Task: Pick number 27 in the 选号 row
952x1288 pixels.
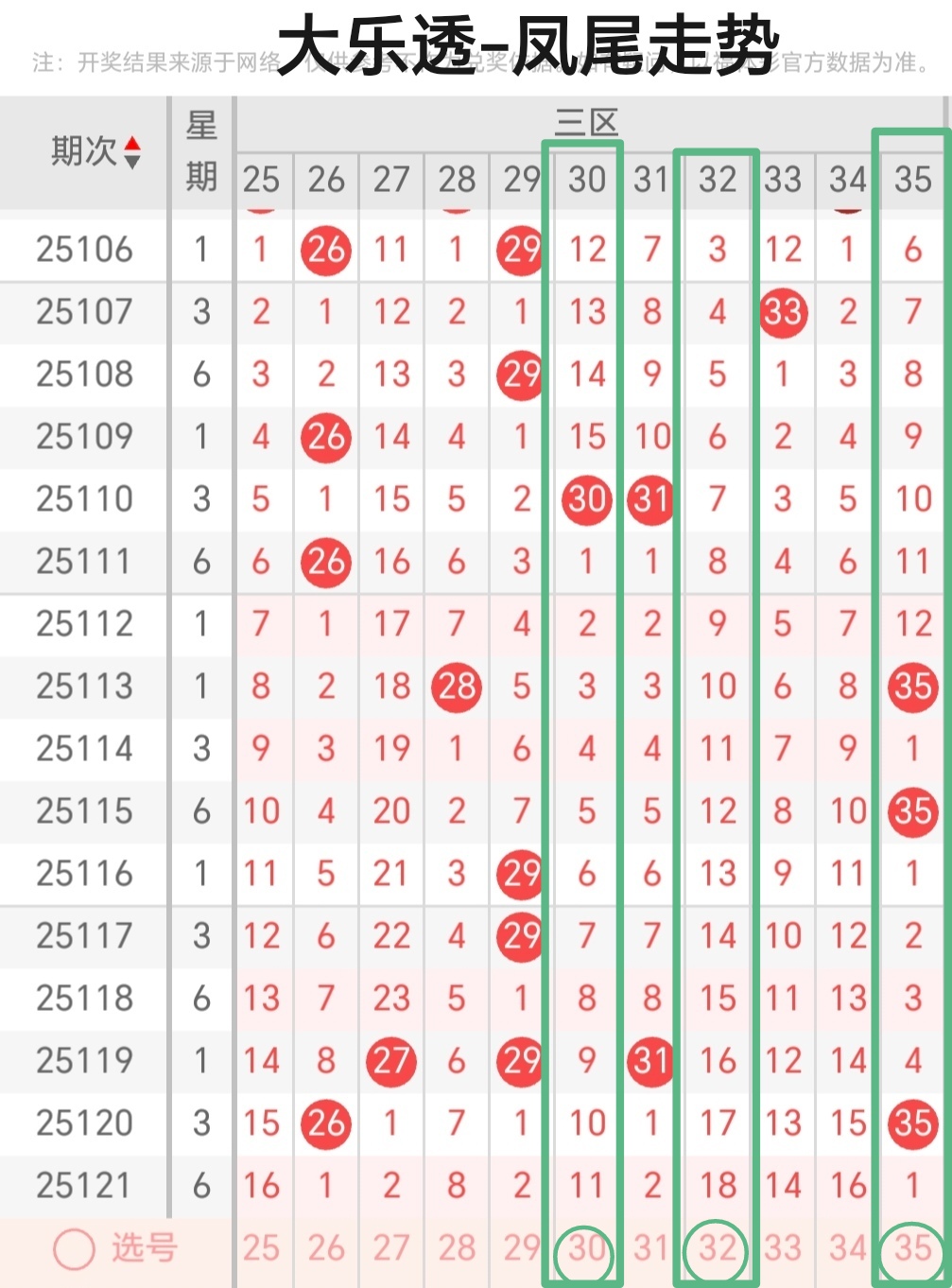Action: tap(391, 1248)
